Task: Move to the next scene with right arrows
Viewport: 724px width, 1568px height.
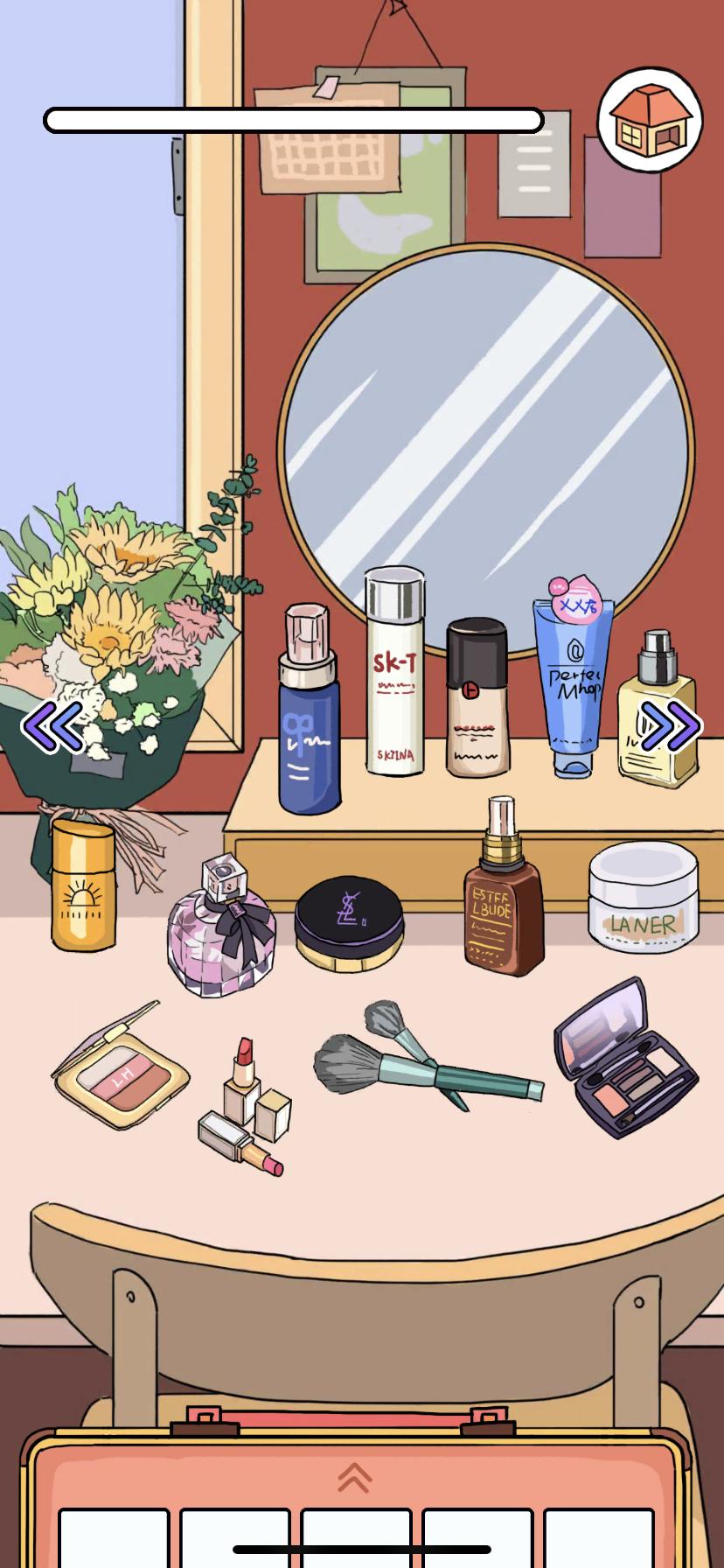Action: coord(670,724)
